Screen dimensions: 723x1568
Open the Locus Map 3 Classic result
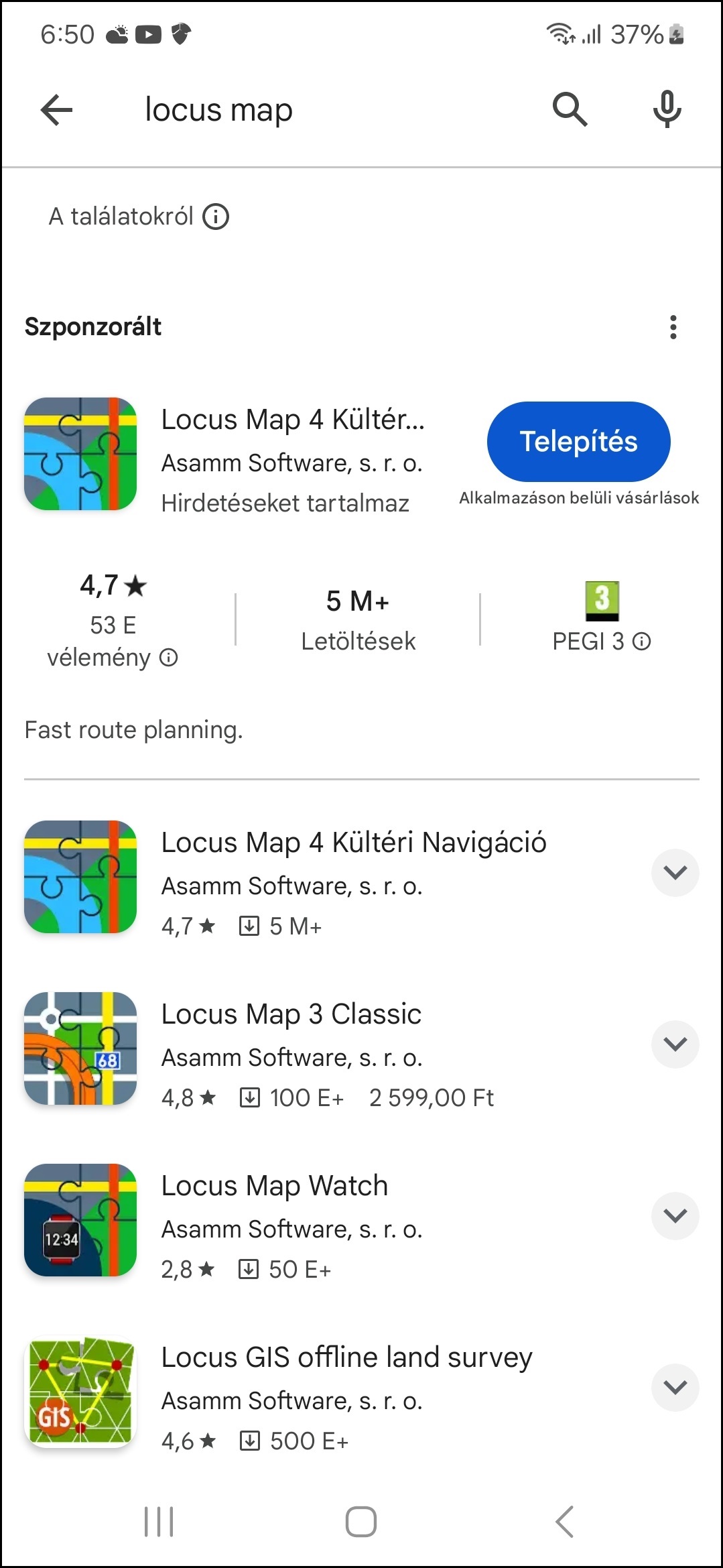coord(291,1014)
